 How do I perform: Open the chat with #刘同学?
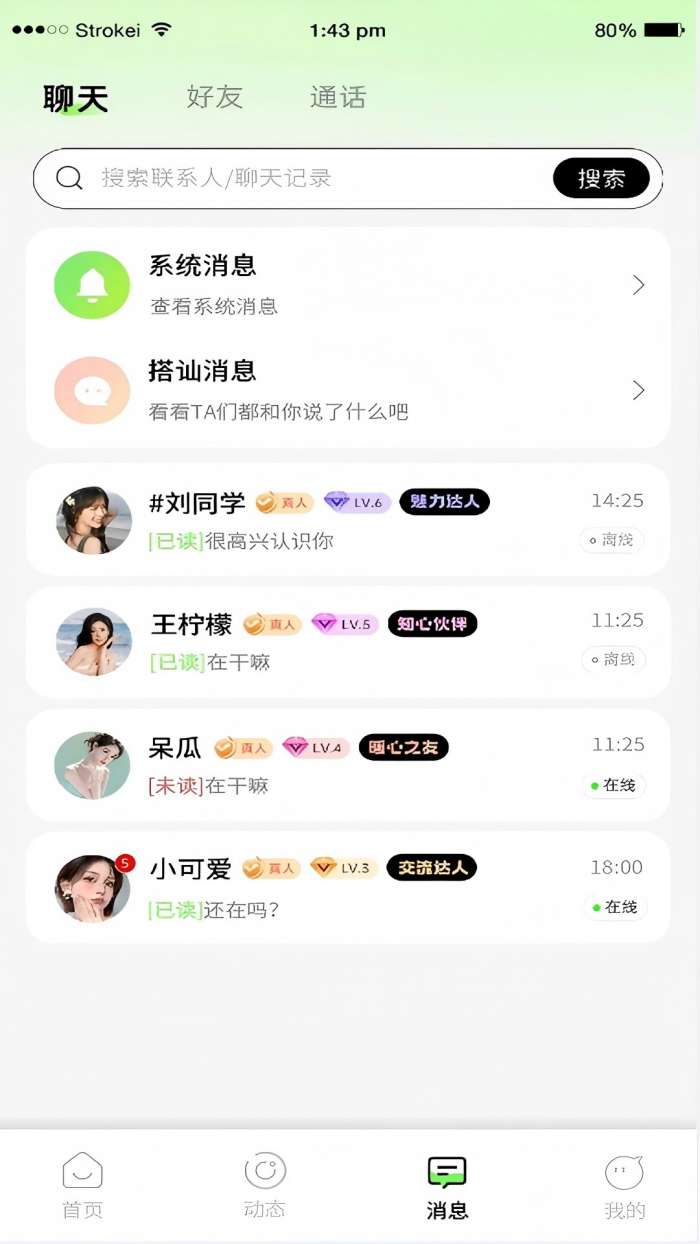click(x=348, y=520)
